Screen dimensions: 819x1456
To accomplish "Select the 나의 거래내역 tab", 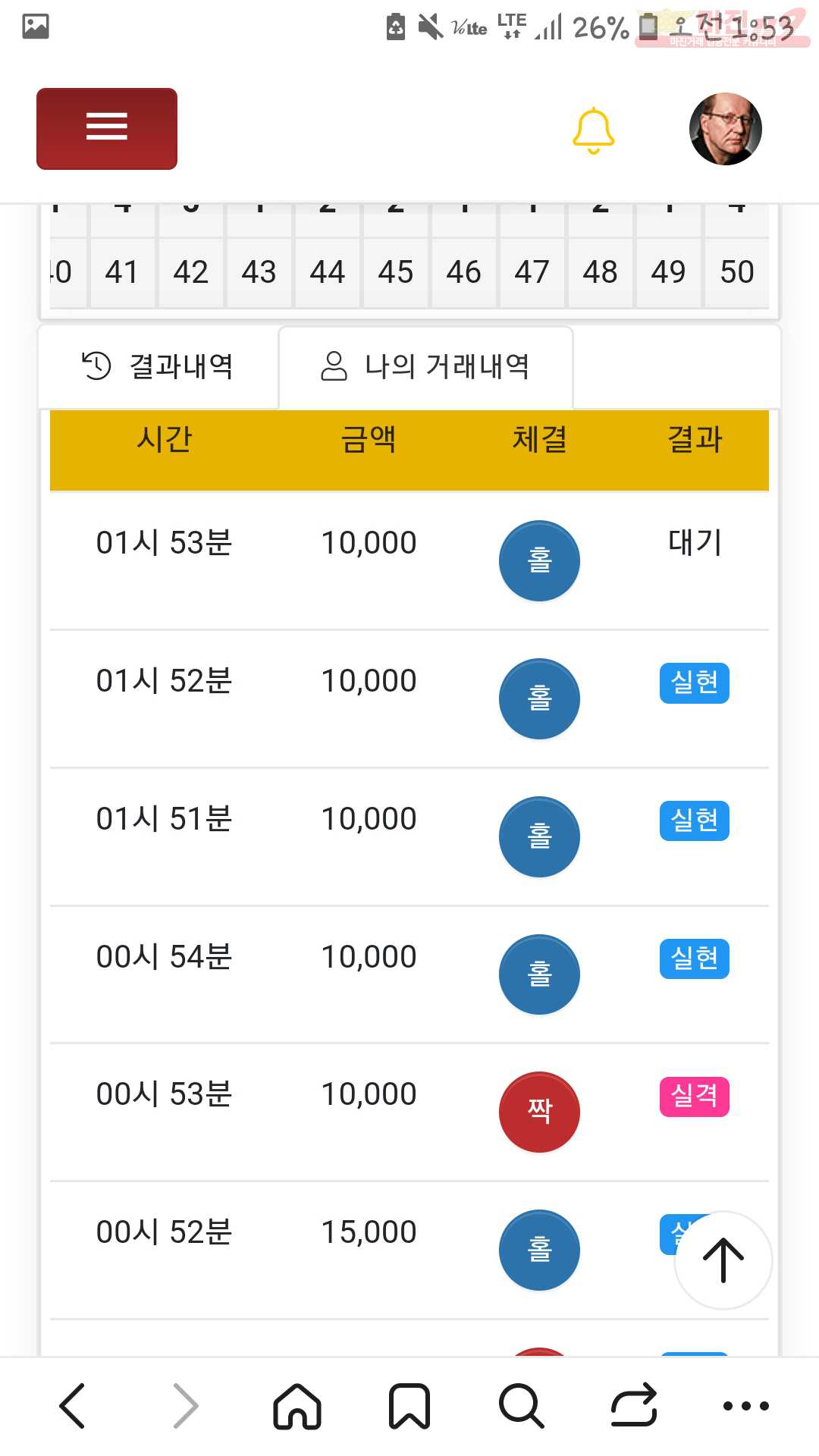I will [425, 367].
